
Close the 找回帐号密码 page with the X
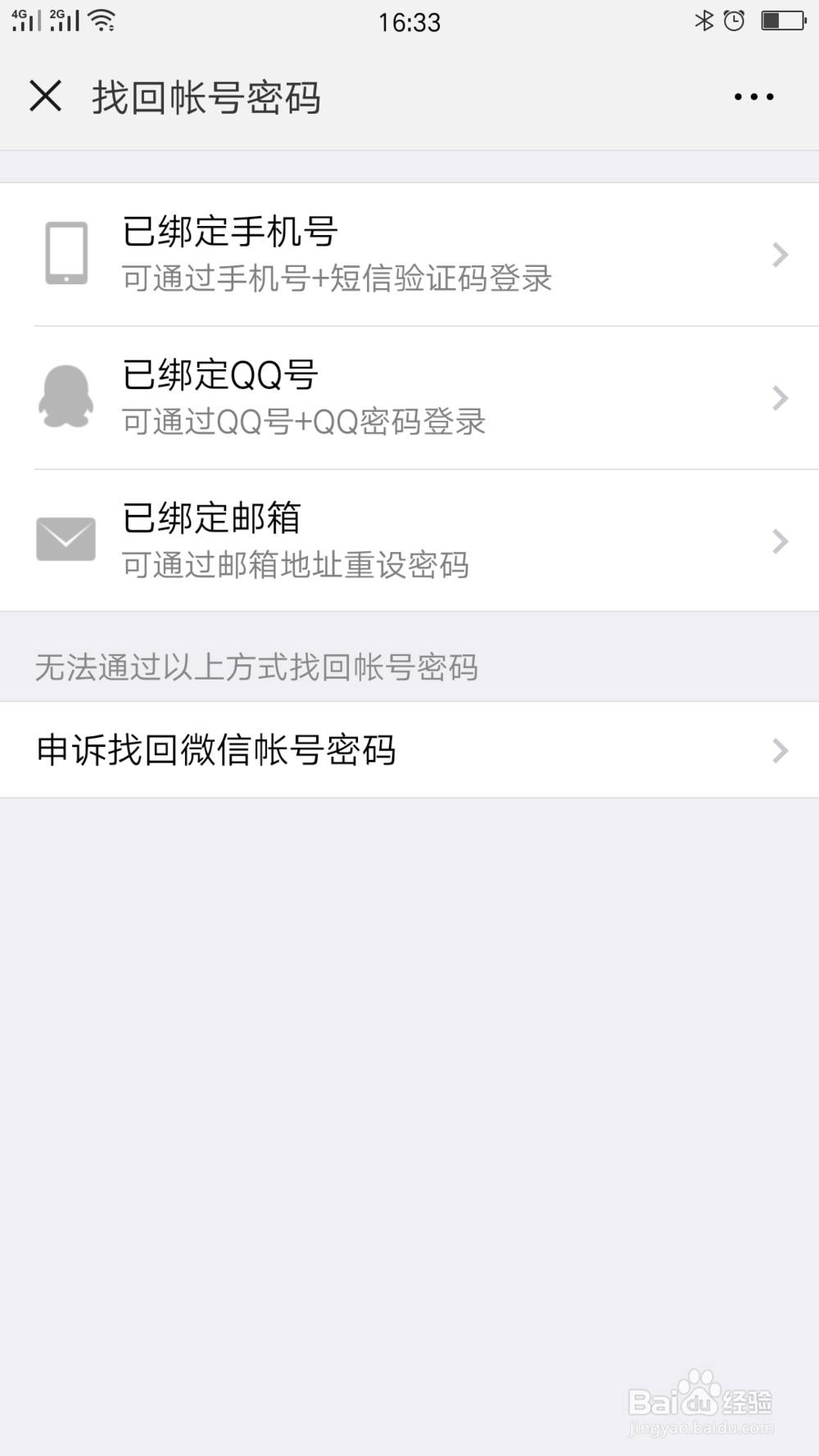(47, 96)
